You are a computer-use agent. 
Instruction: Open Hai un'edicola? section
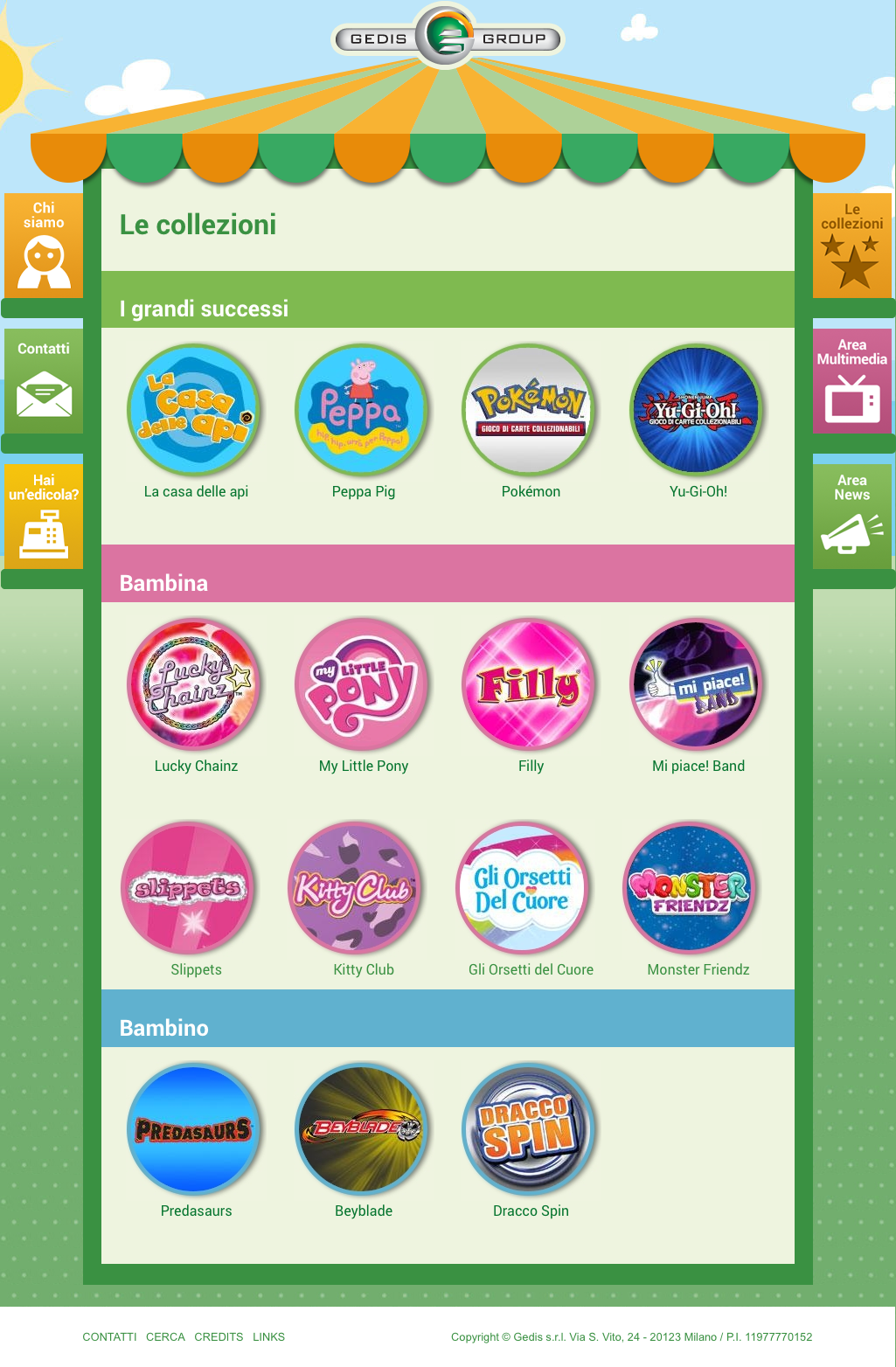tap(44, 516)
